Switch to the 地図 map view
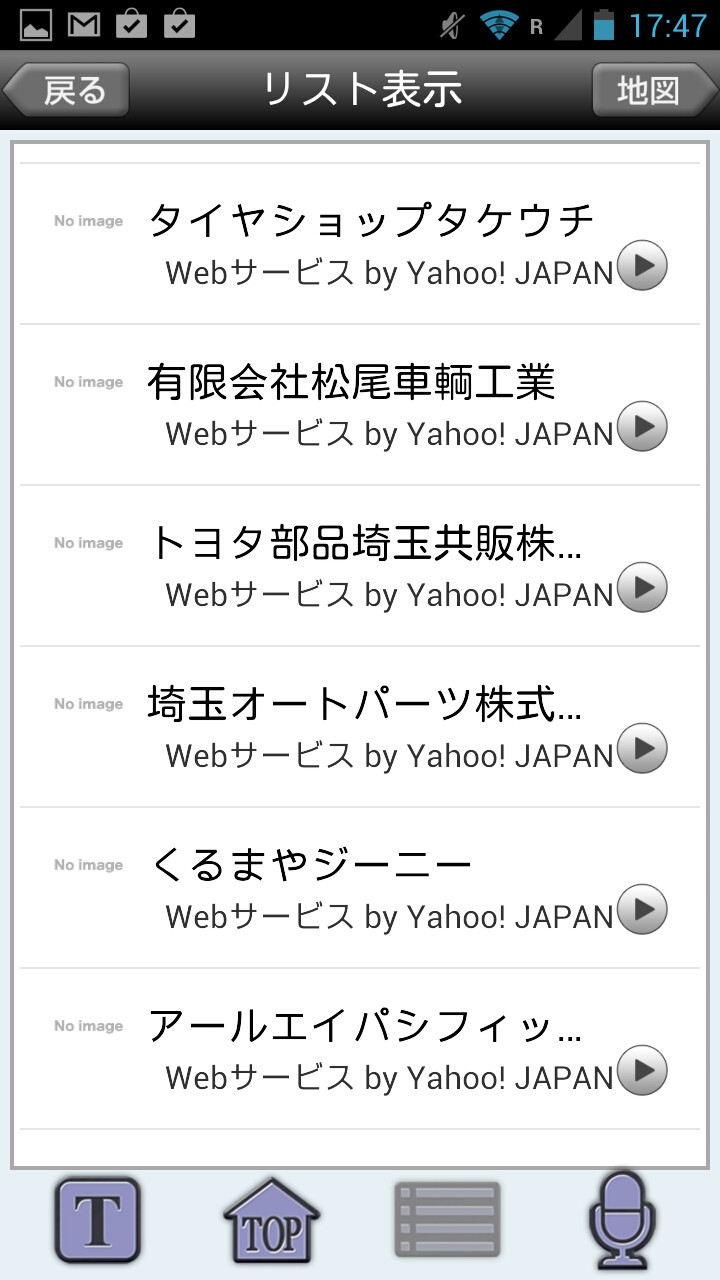Screen dimensions: 720x1280 [650, 90]
